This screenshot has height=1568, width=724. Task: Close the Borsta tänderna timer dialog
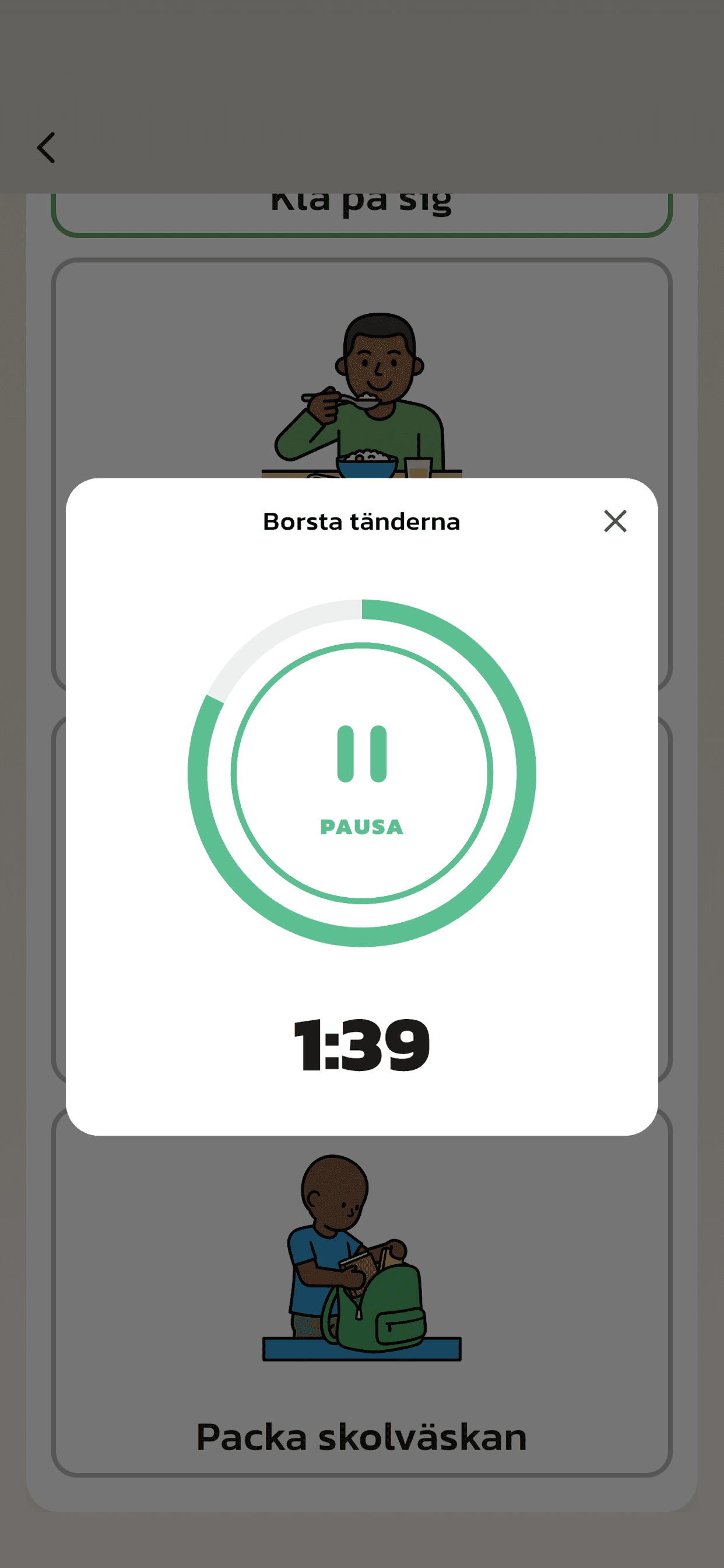[614, 521]
